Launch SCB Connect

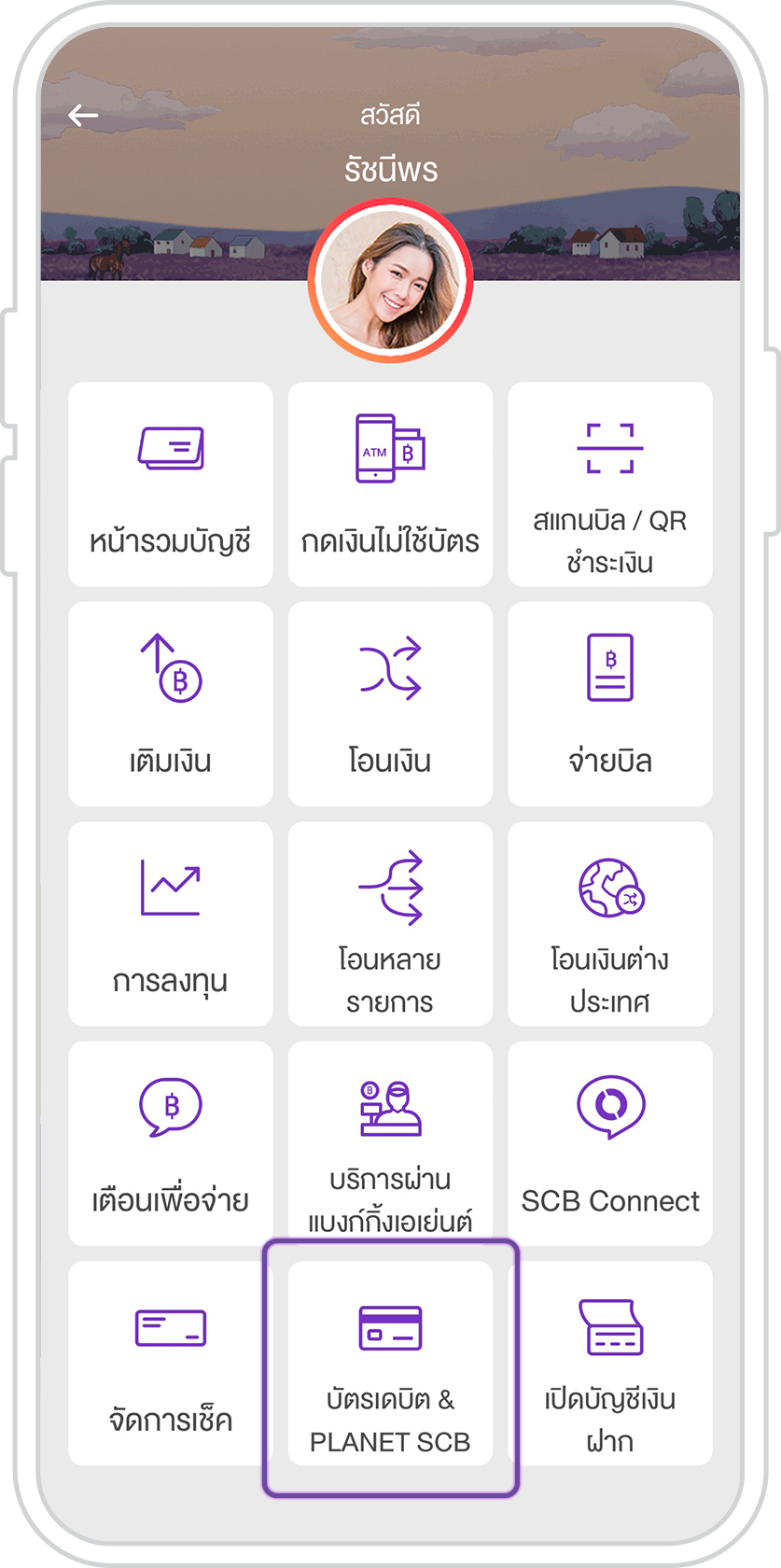coord(609,1143)
